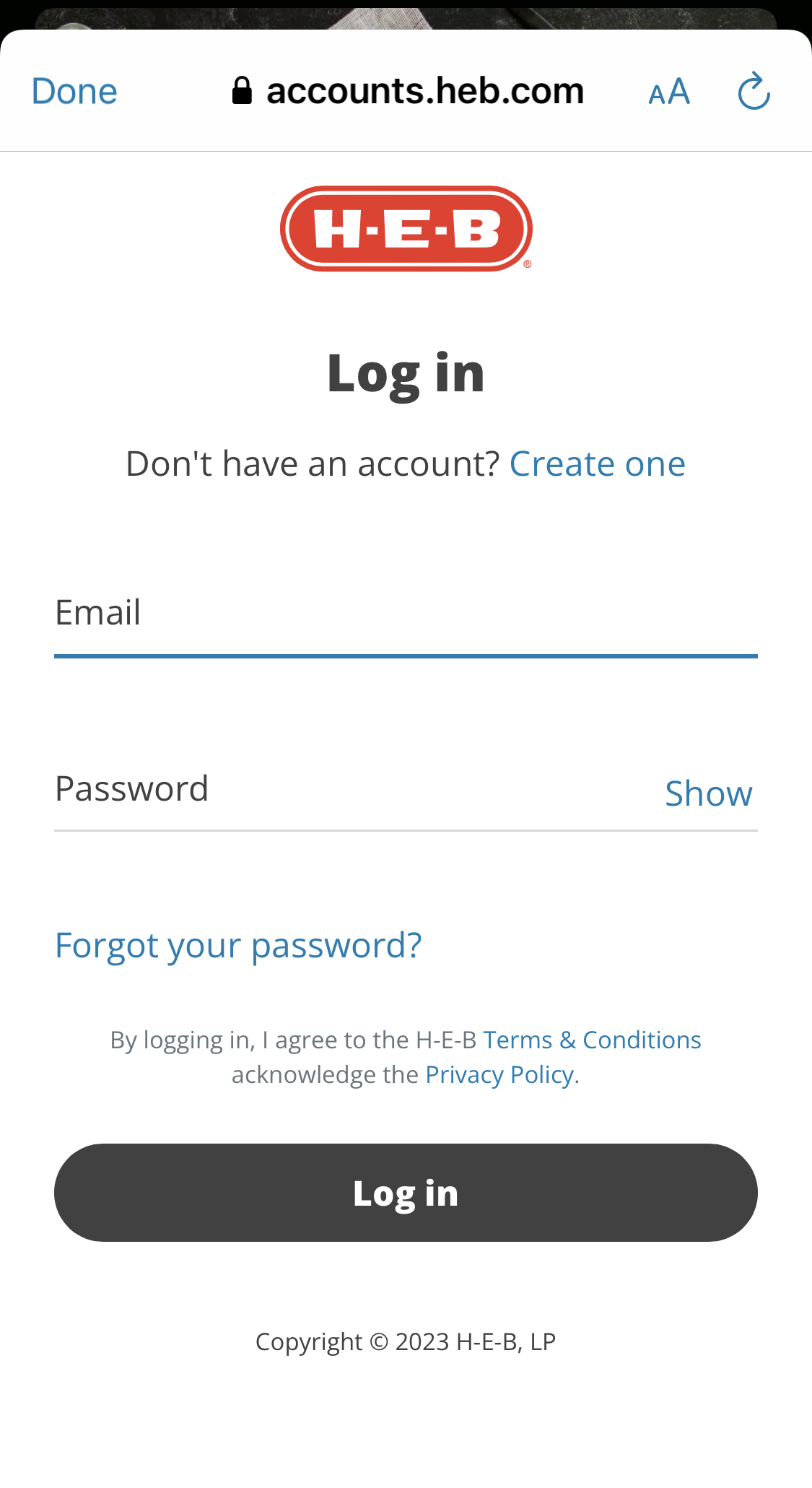
Task: Click the Show label beside Password
Action: pos(708,792)
